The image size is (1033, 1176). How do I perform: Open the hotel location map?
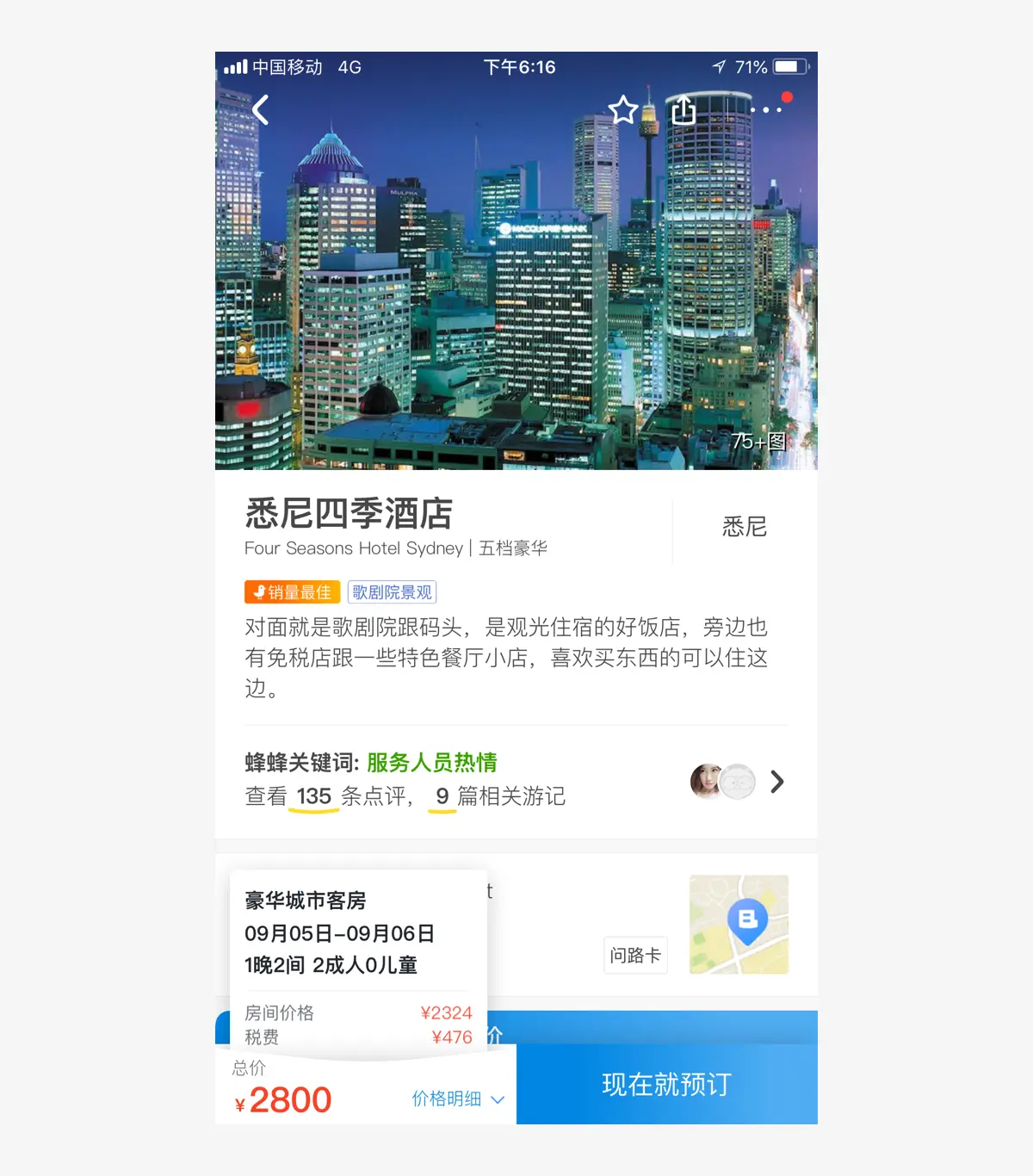click(739, 925)
